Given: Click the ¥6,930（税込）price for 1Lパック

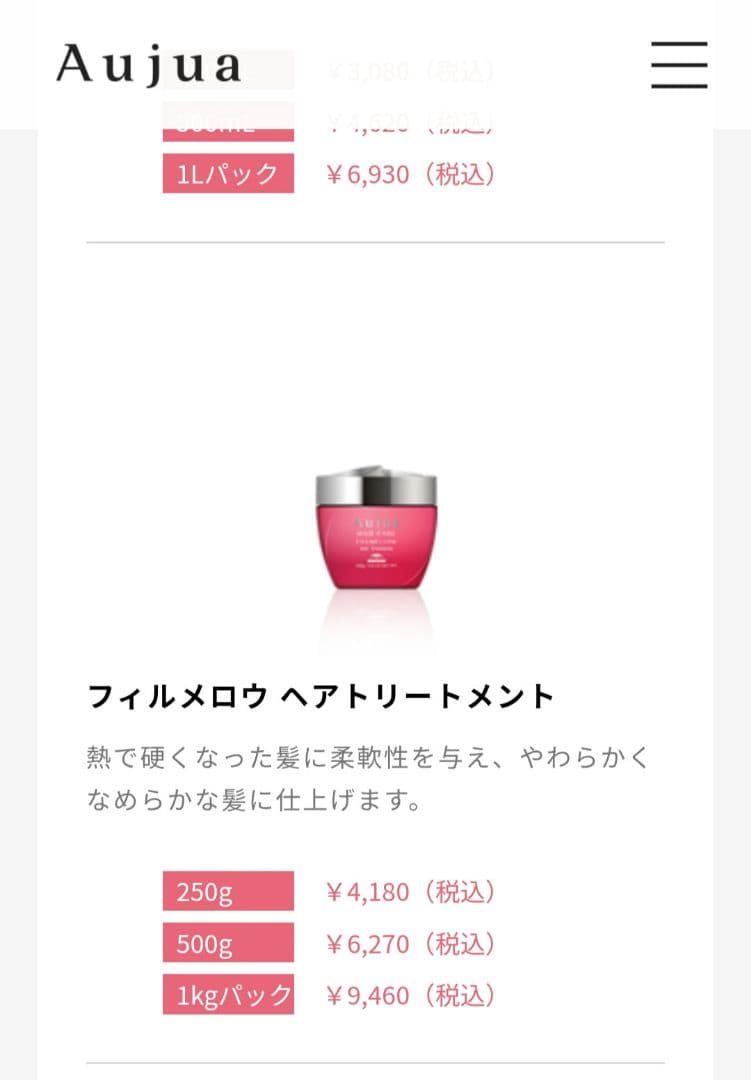Looking at the screenshot, I should pos(410,174).
